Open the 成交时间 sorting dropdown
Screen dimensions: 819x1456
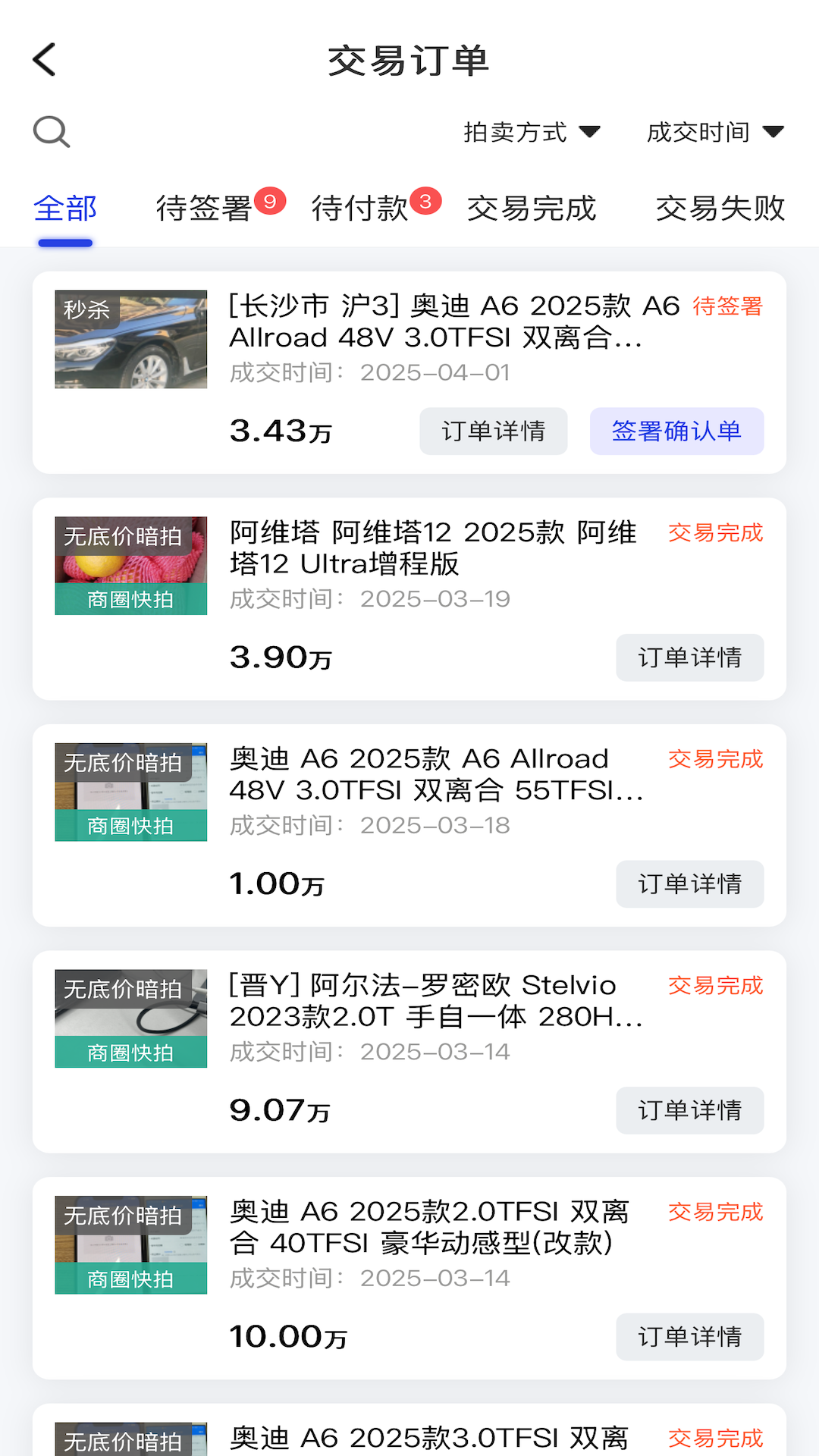click(714, 132)
